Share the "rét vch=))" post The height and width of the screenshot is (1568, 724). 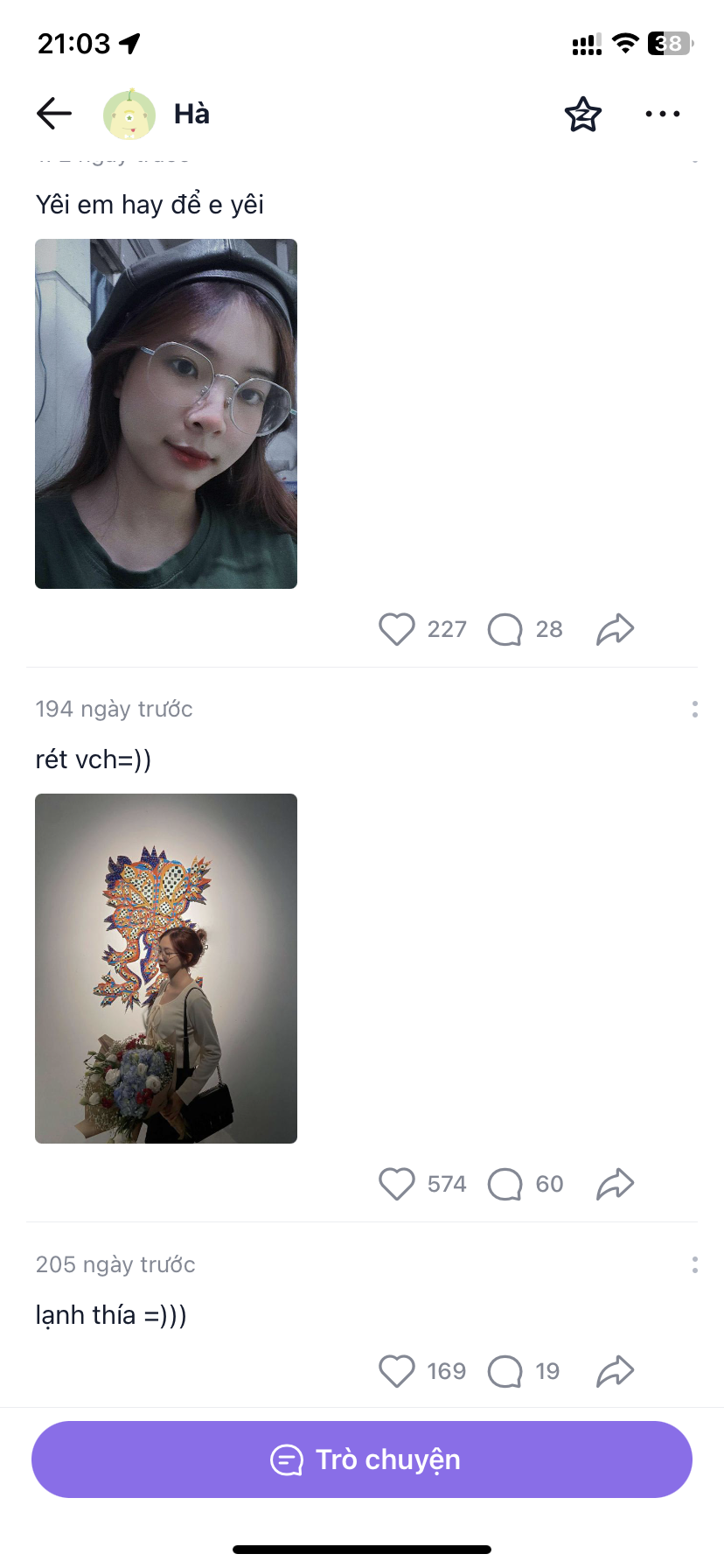tap(615, 1184)
